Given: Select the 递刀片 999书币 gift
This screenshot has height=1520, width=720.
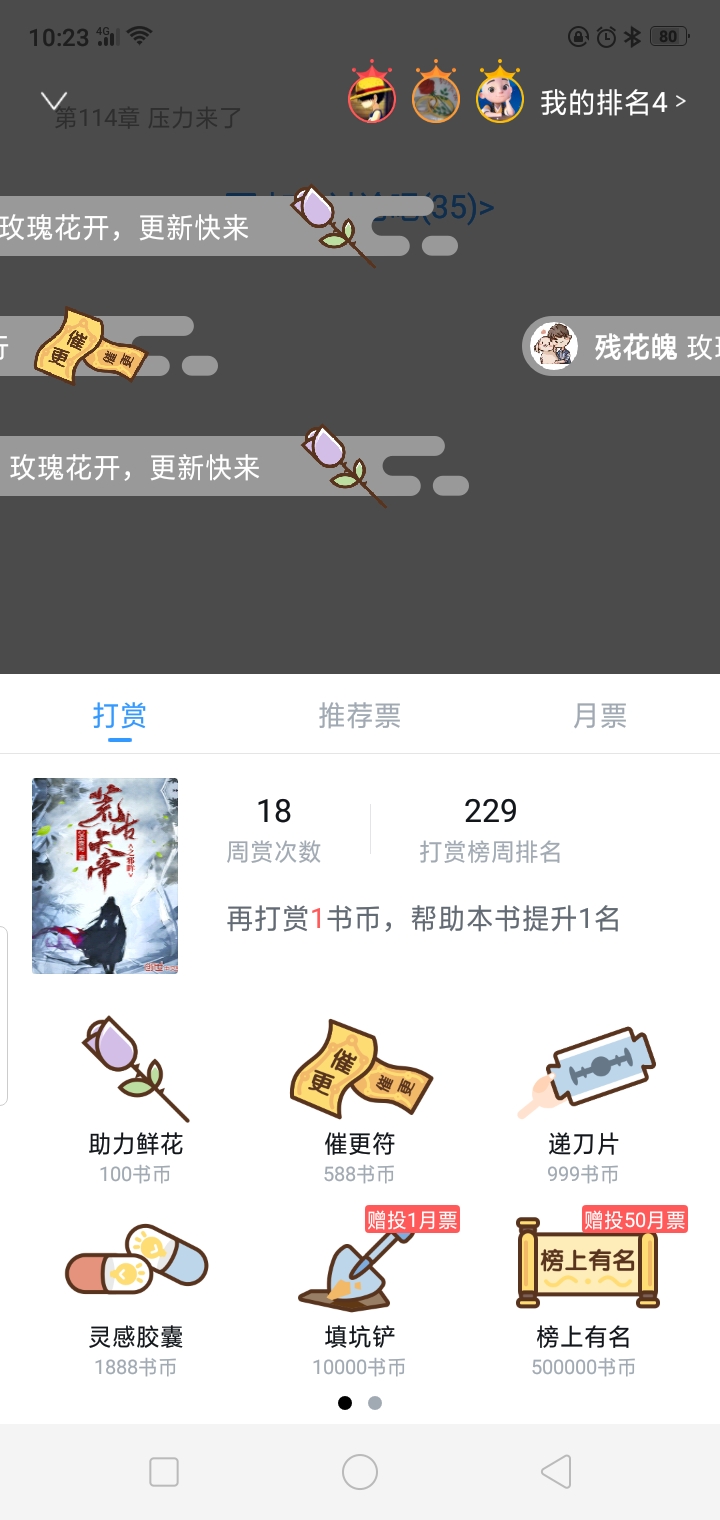Looking at the screenshot, I should [584, 1100].
